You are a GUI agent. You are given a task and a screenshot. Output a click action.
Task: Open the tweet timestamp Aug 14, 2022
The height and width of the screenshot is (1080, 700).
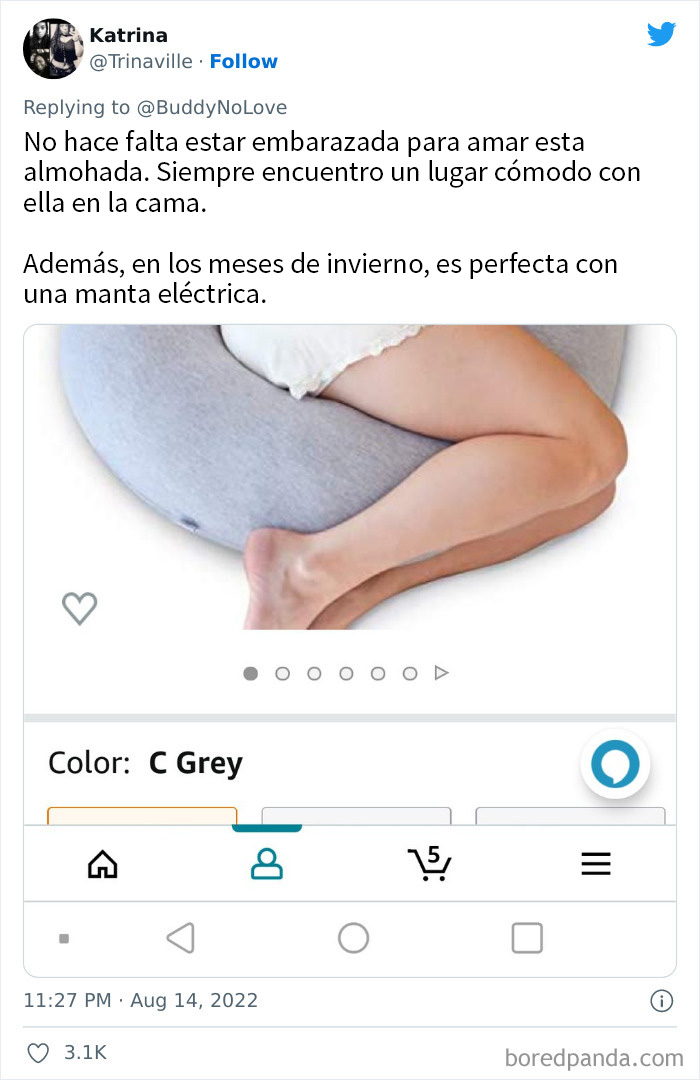(140, 1000)
